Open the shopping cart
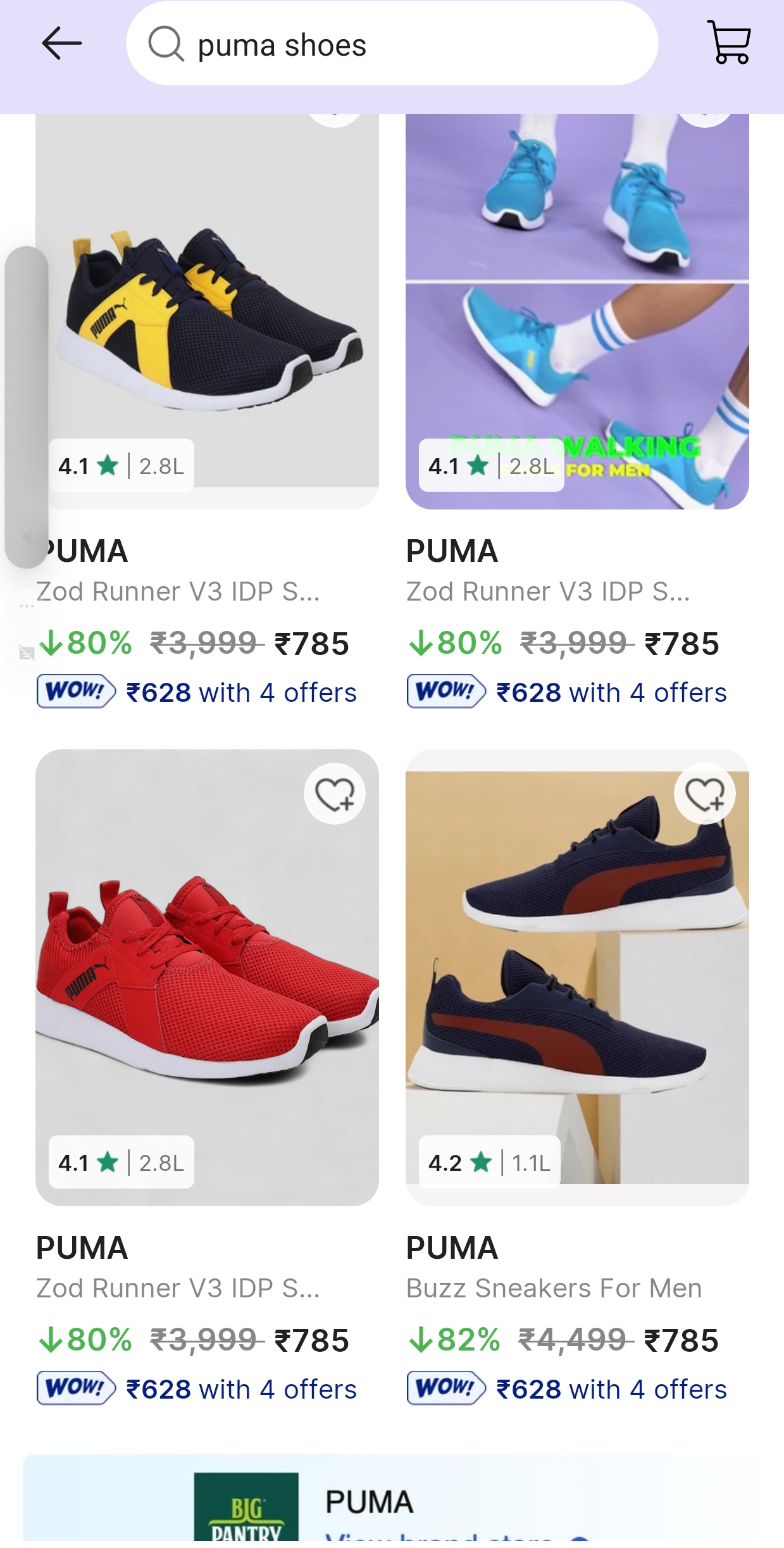Image resolution: width=784 pixels, height=1548 pixels. click(x=730, y=43)
